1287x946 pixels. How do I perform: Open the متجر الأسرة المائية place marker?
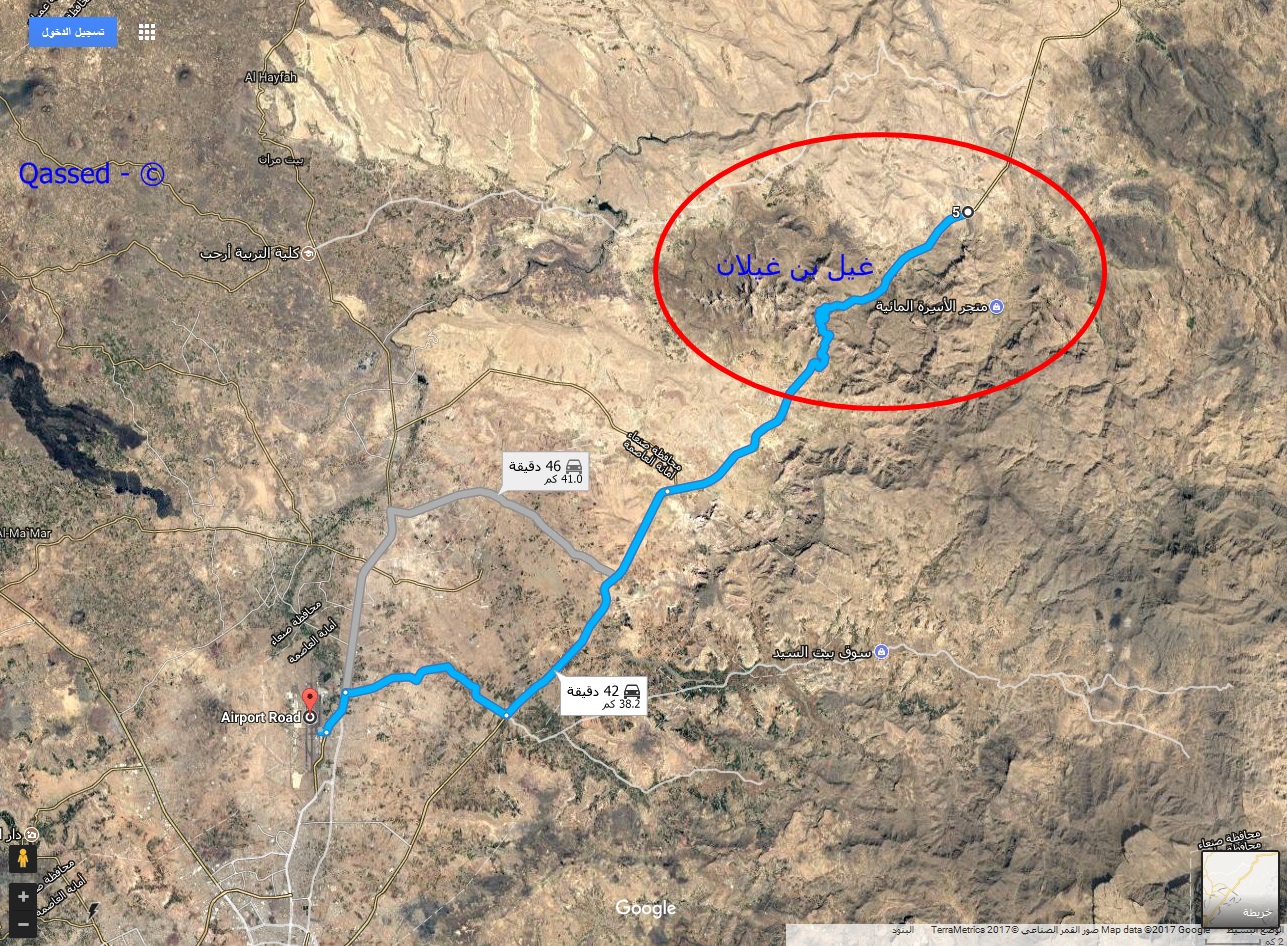(996, 306)
